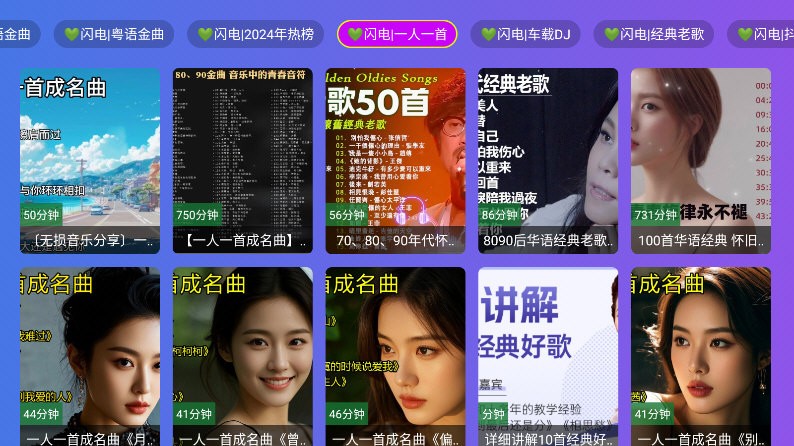
Task: Open the 闪电|车载DJ tab
Action: (525, 34)
